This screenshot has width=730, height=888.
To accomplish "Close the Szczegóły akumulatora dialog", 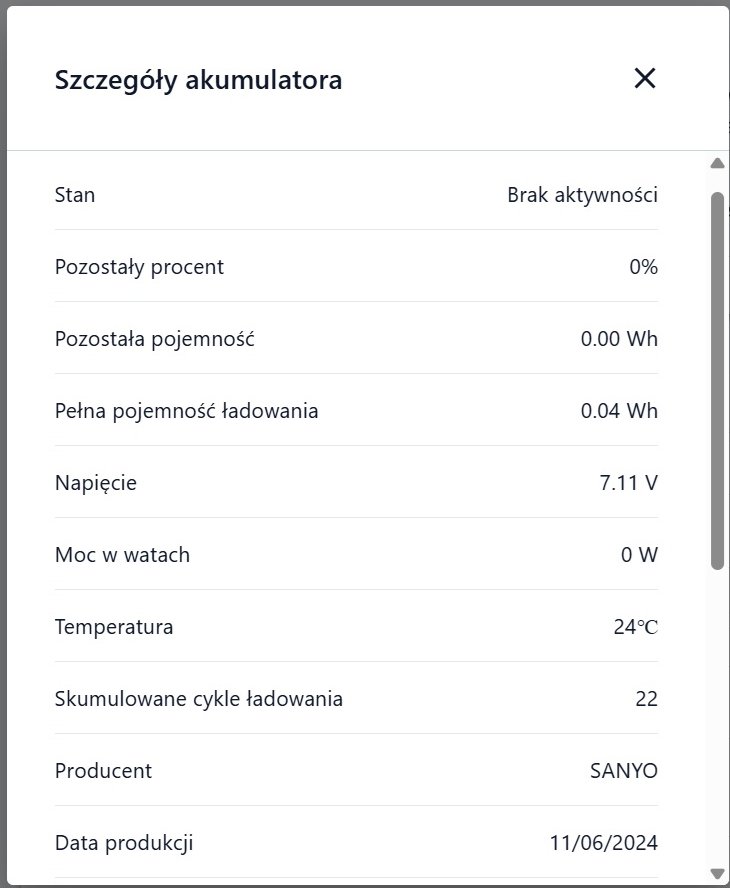I will [645, 79].
